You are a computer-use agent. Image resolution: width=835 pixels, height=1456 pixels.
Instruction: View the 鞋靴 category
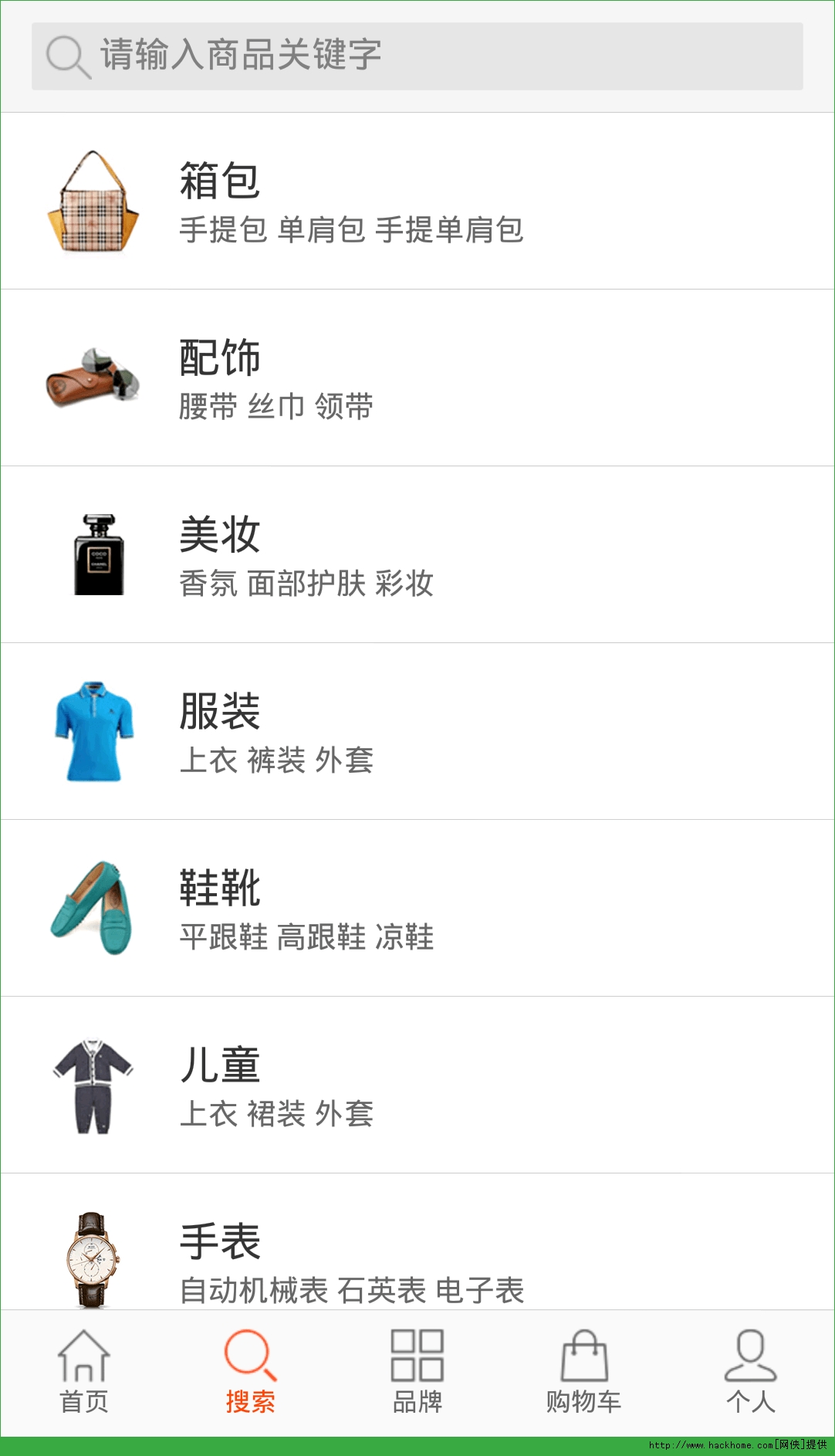(417, 908)
